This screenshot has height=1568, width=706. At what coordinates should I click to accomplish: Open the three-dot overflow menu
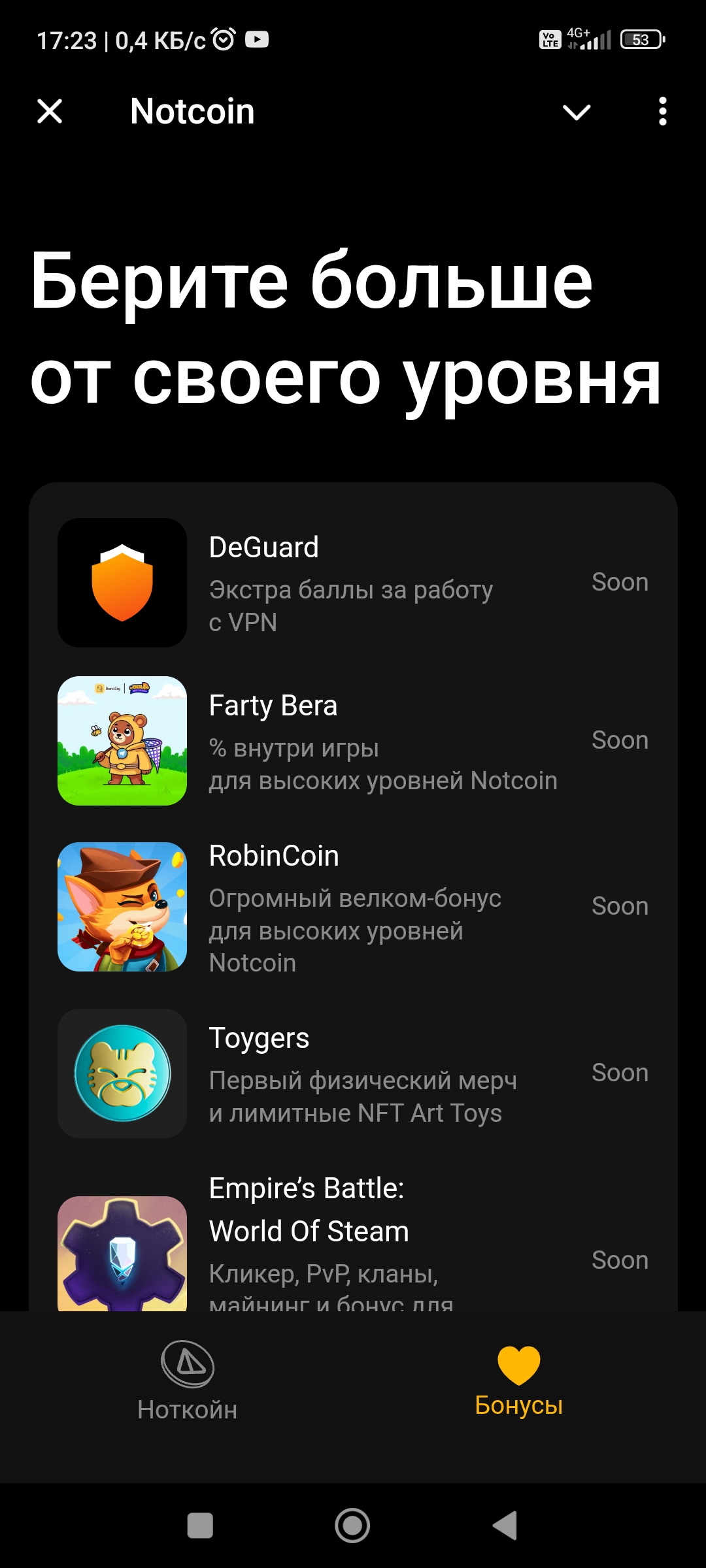pos(662,111)
